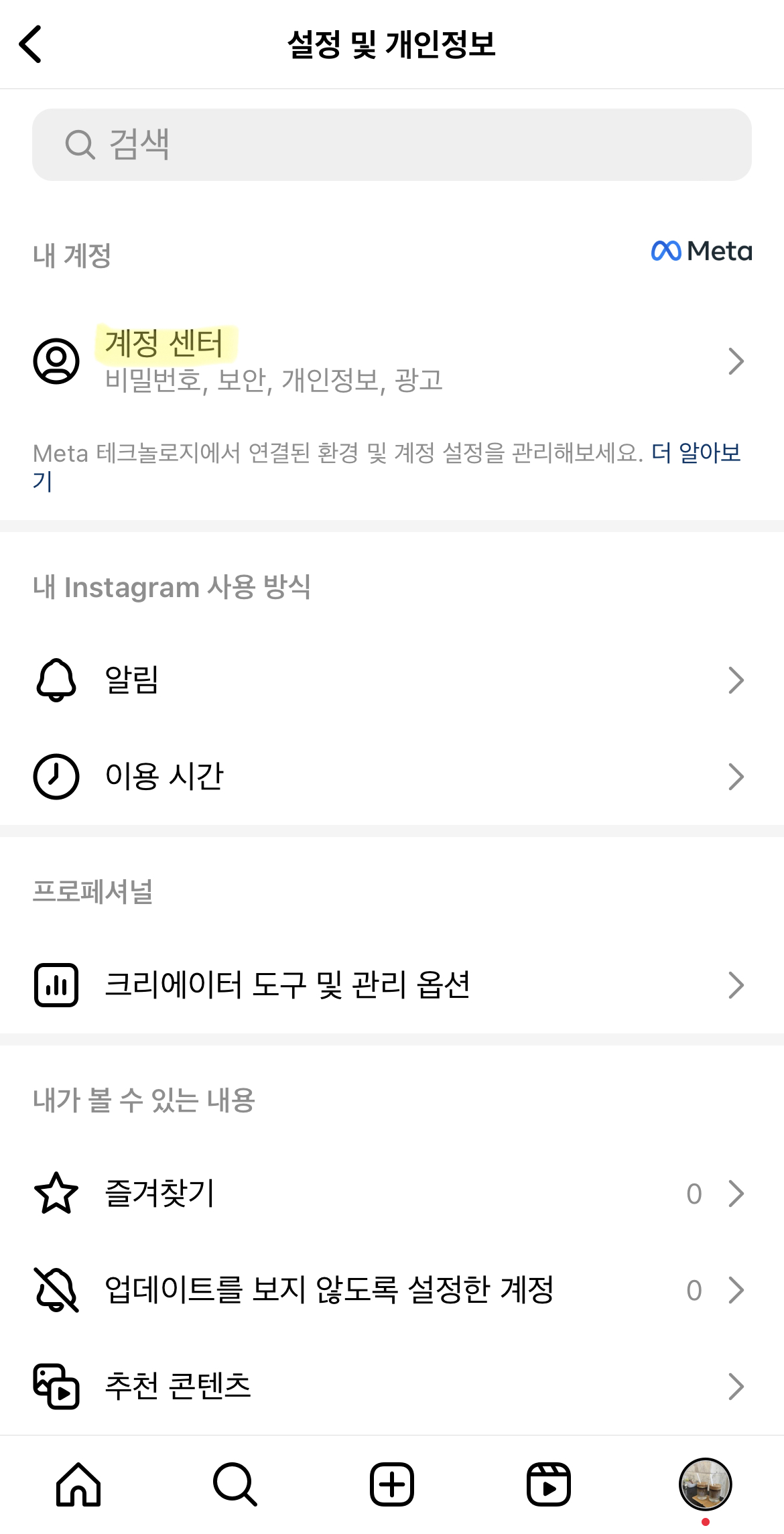Select the clock icon beside 이용 시간
The width and height of the screenshot is (784, 1534).
[57, 776]
